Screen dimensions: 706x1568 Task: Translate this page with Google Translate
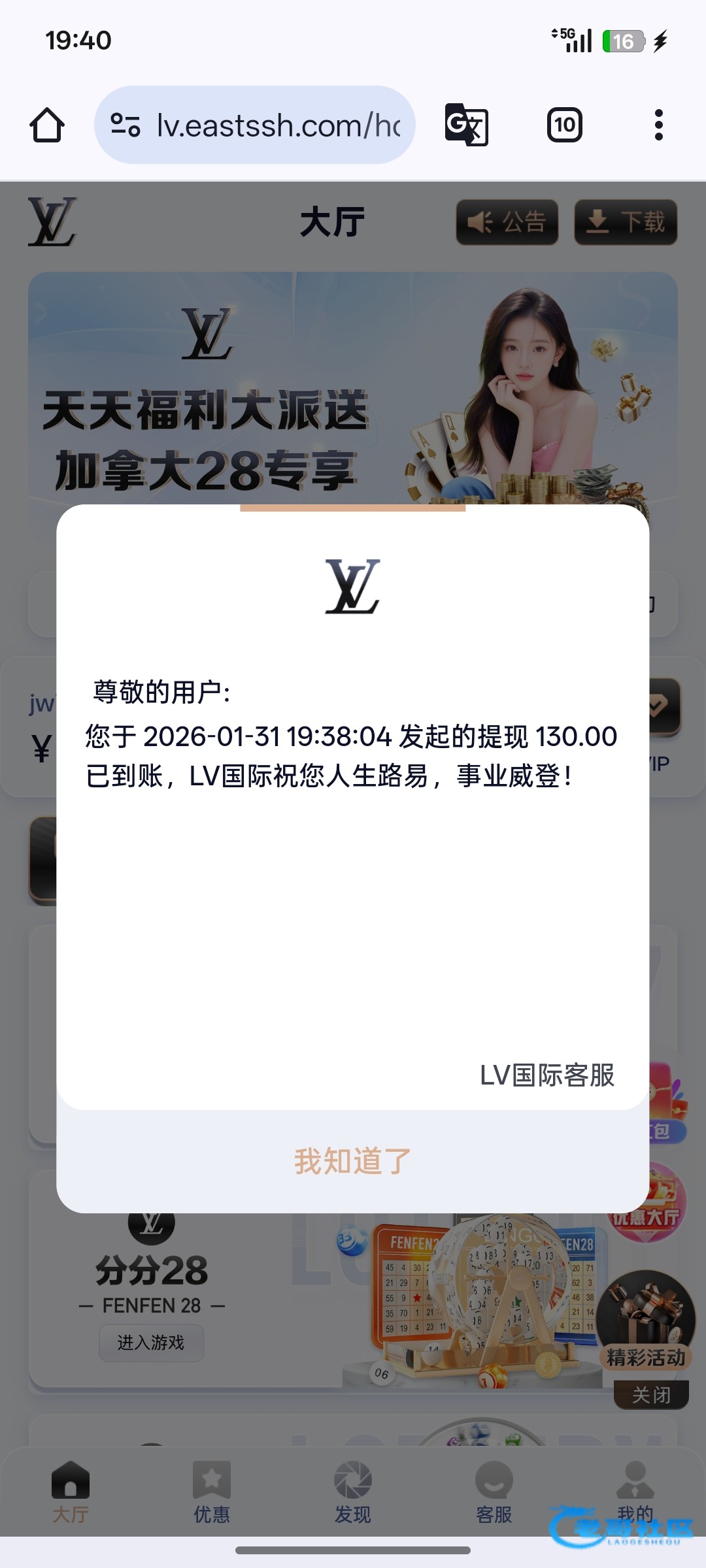(x=466, y=125)
